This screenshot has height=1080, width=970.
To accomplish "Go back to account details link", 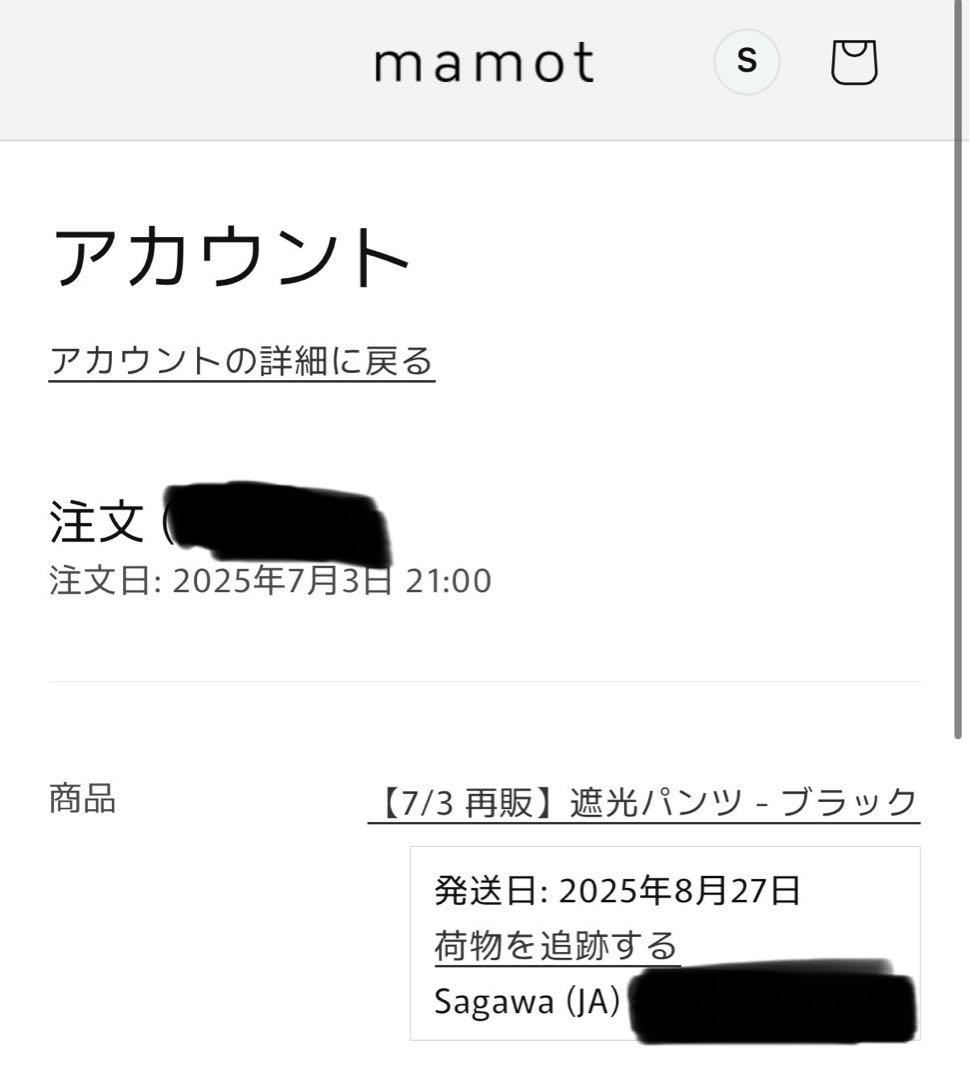I will [x=241, y=361].
